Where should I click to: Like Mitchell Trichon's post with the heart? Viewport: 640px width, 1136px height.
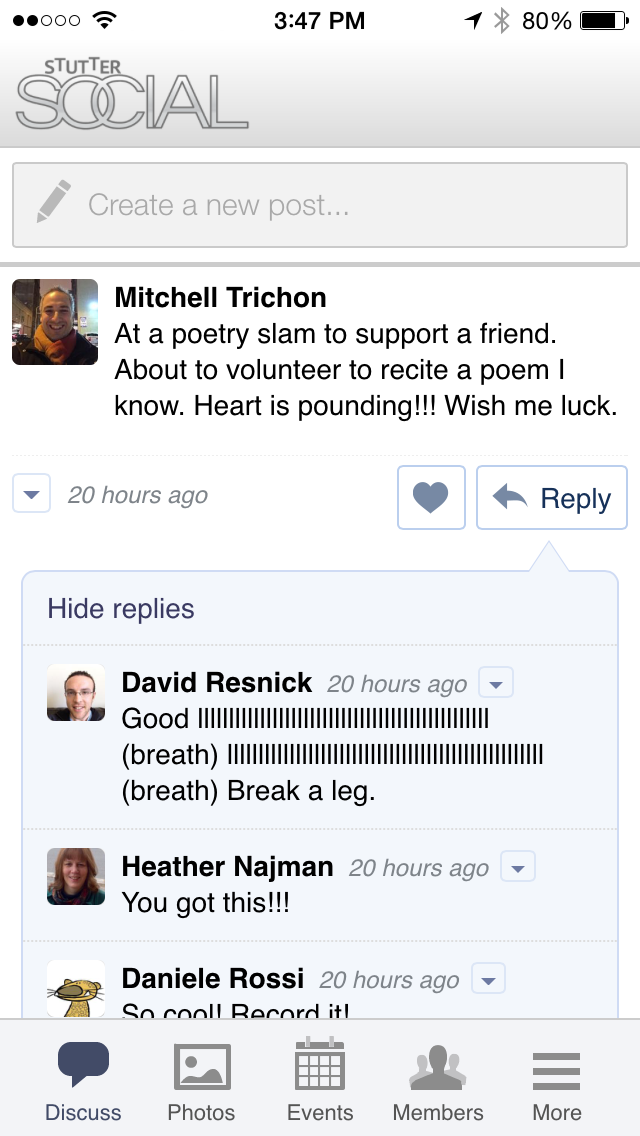tap(431, 497)
